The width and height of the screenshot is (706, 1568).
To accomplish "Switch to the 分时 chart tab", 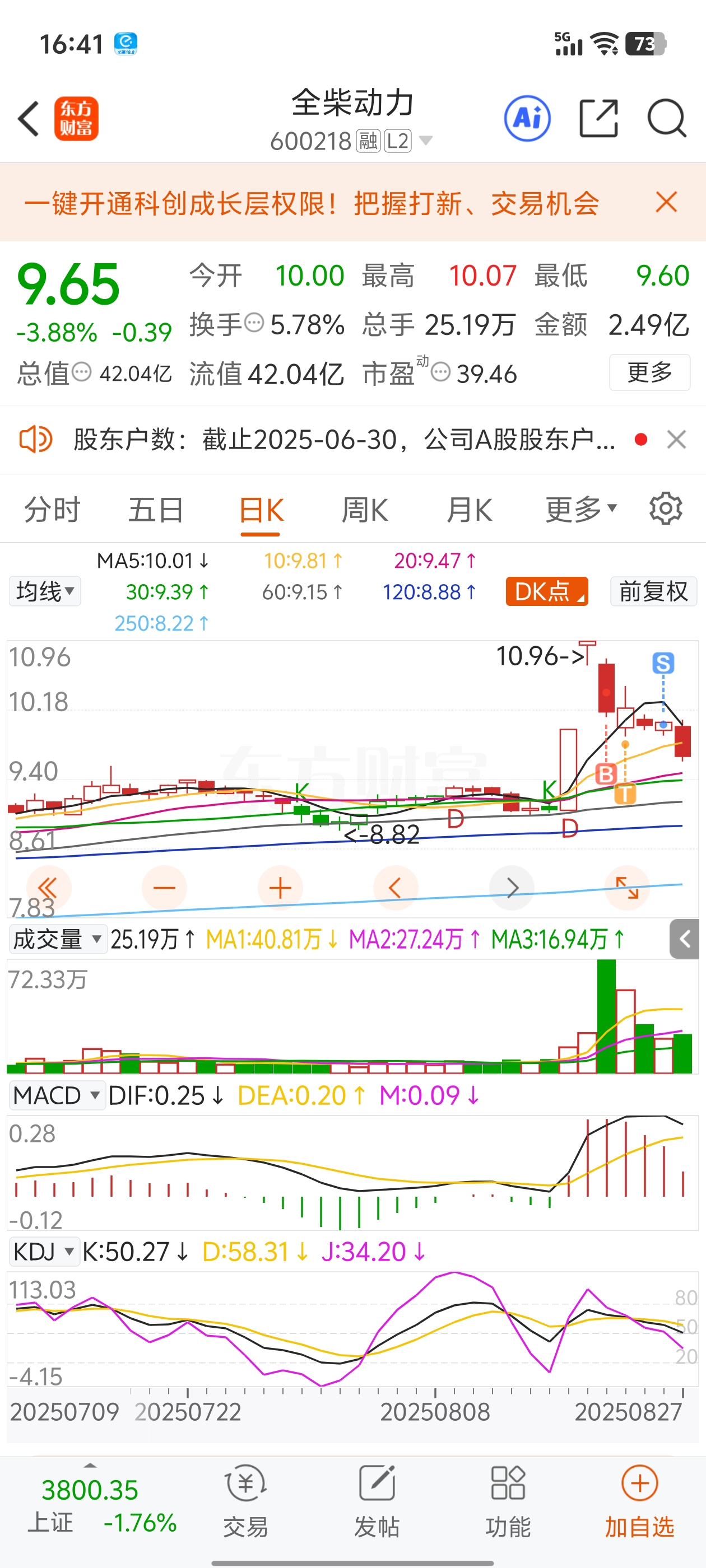I will click(x=52, y=510).
